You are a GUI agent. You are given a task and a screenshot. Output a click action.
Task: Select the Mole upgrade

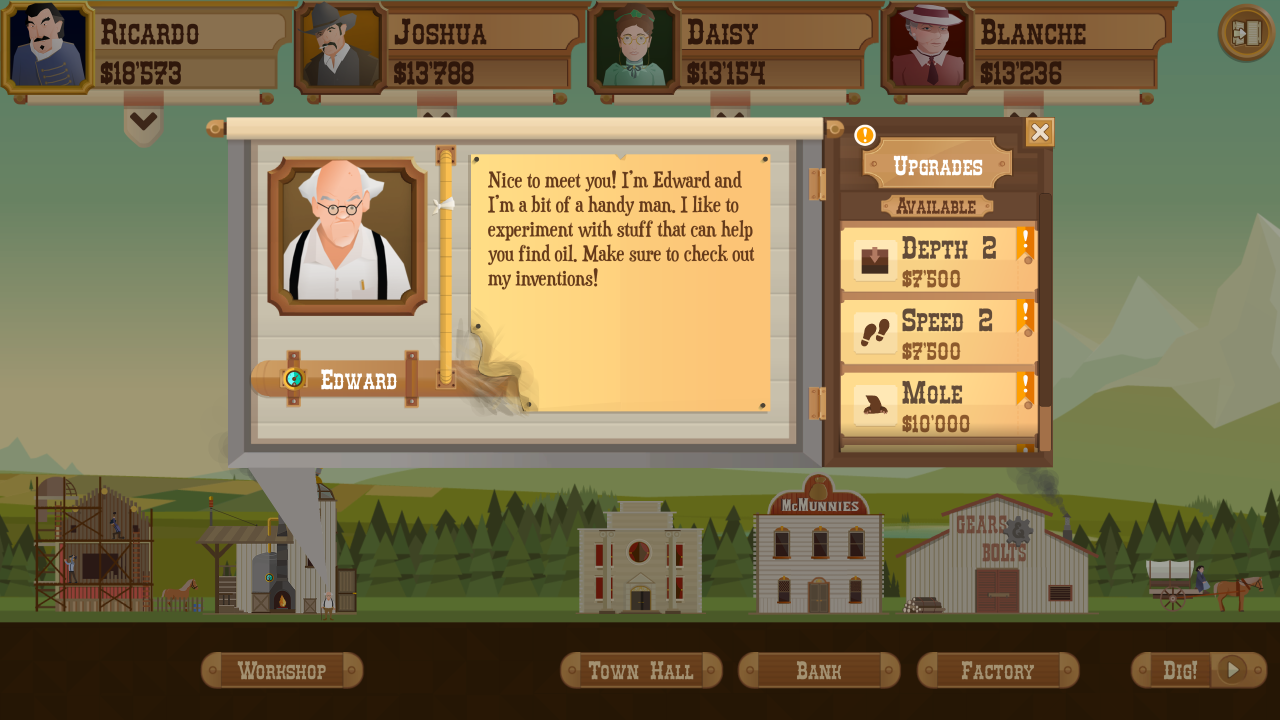(x=938, y=406)
